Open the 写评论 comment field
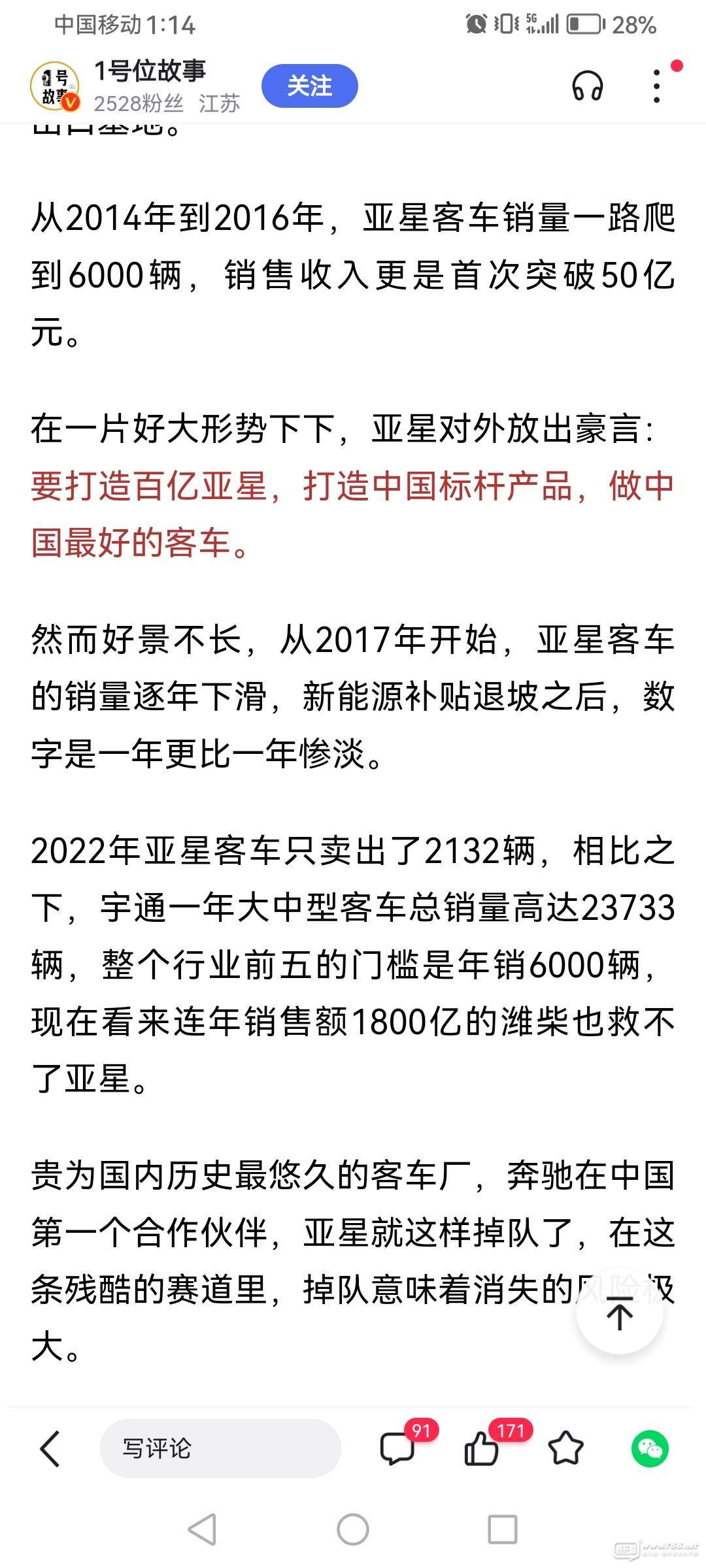Viewport: 706px width, 1568px height. (x=220, y=1448)
